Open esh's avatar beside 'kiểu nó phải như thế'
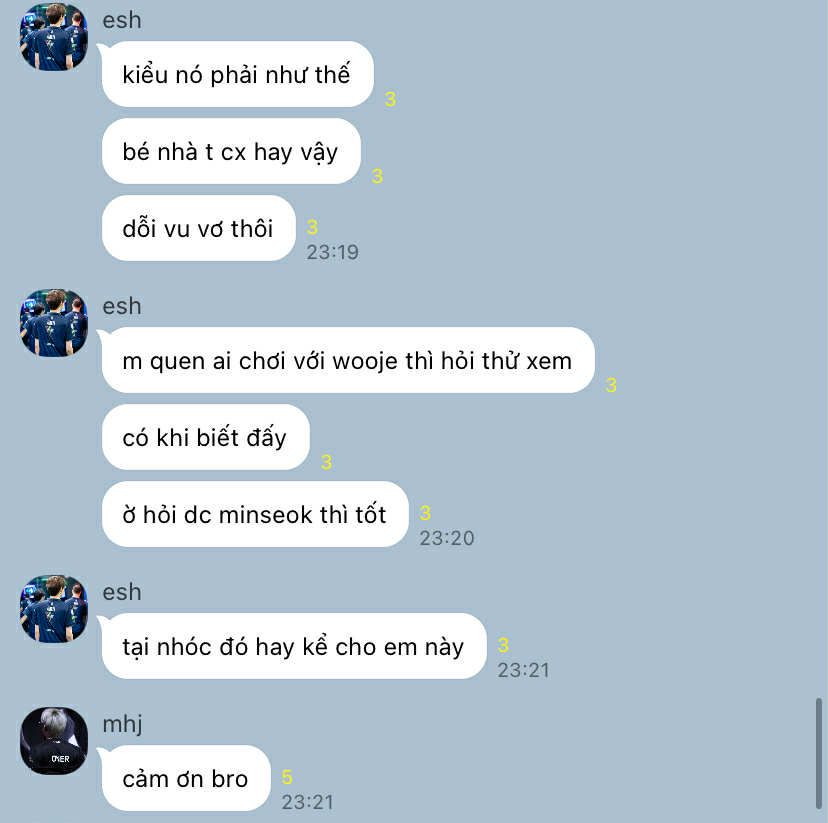 pyautogui.click(x=54, y=37)
